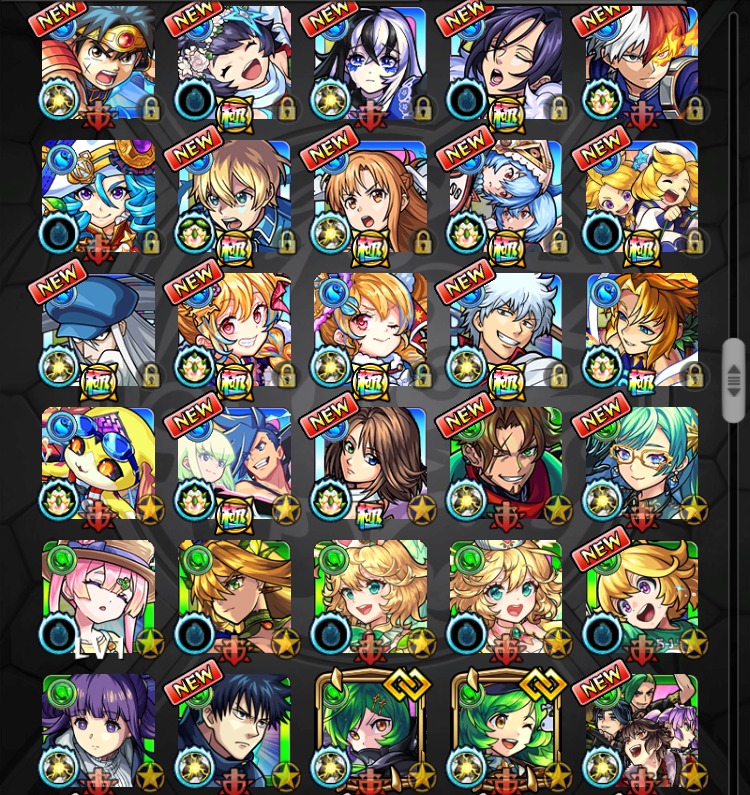This screenshot has width=750, height=795.
Task: Tap the two blonde chibi girls tile
Action: [642, 196]
